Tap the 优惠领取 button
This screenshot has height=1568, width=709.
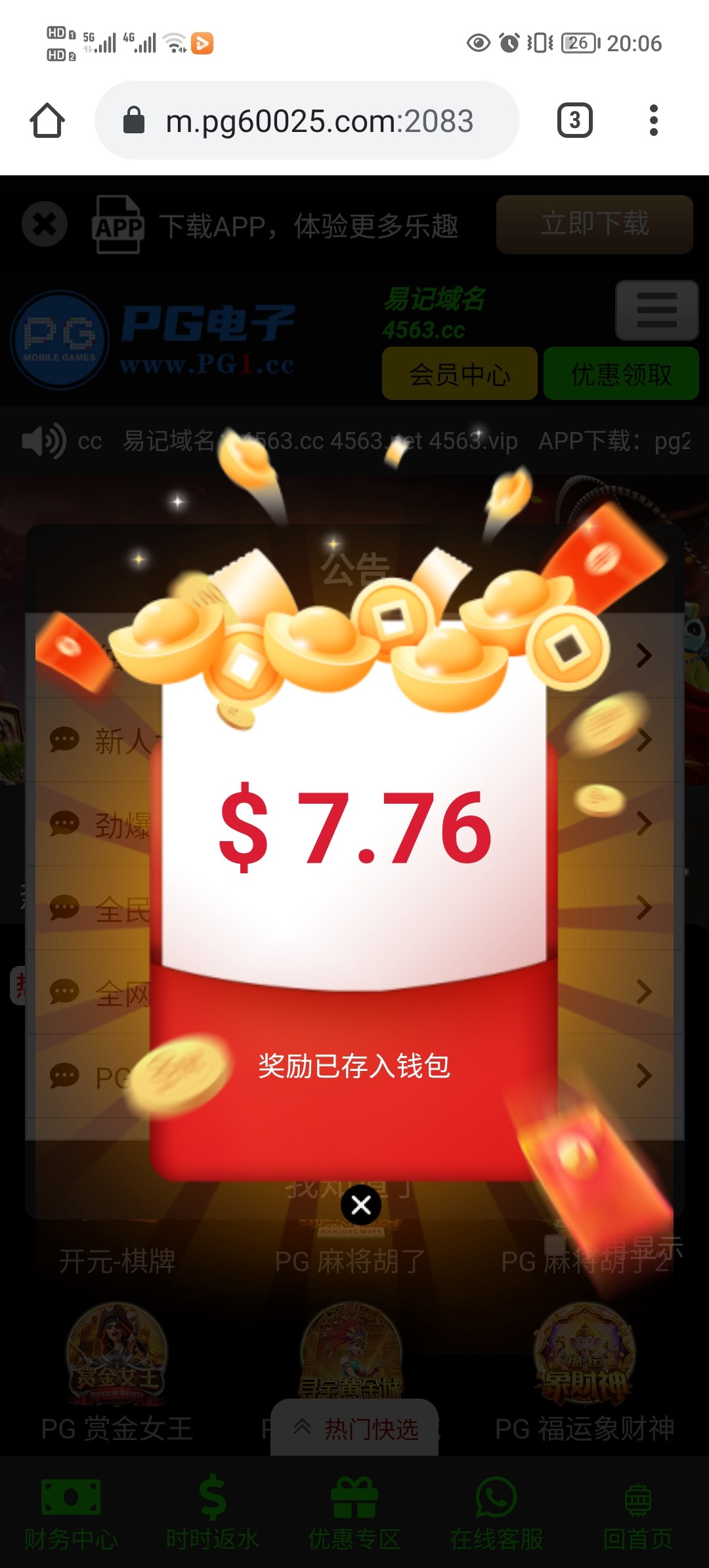621,374
